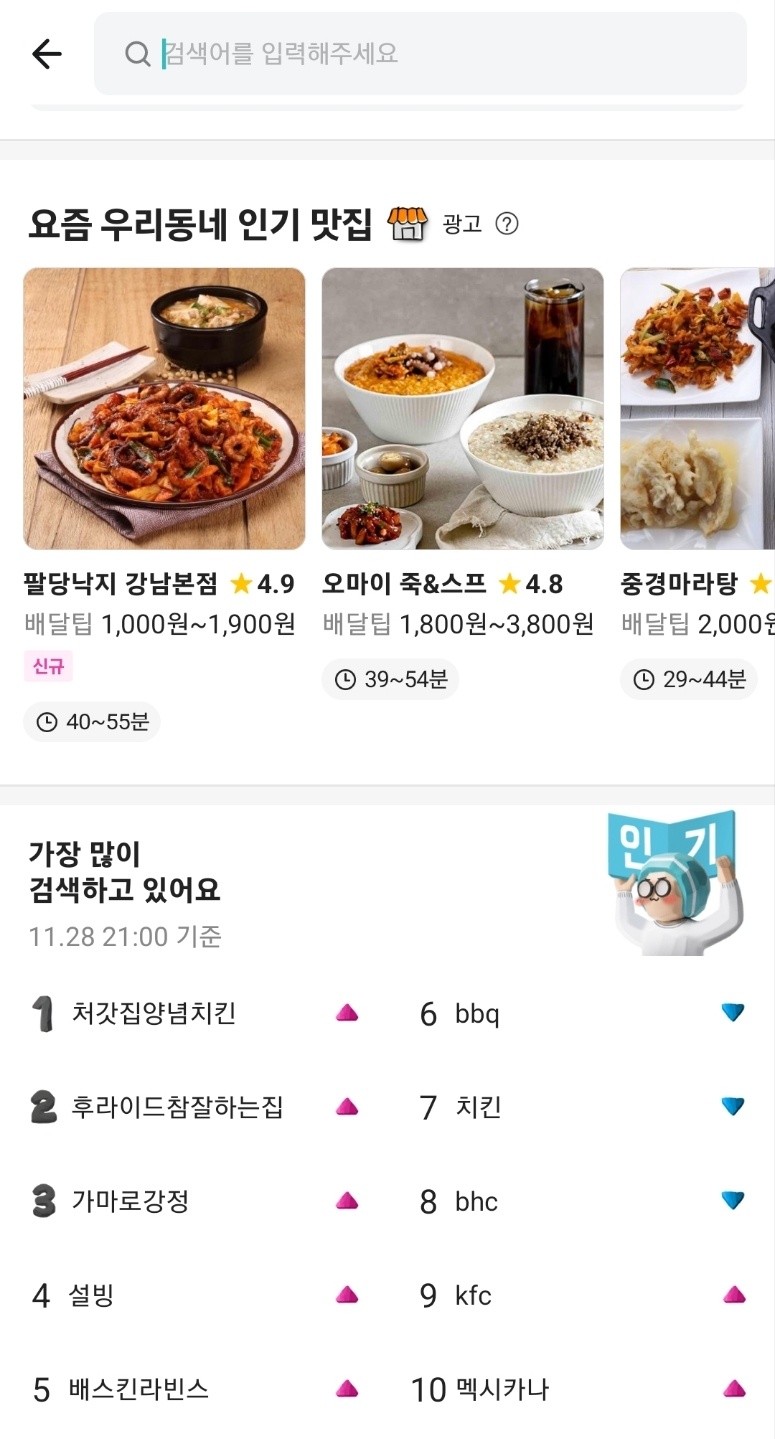This screenshot has height=1439, width=775.
Task: Click the pink up arrow beside kfc
Action: pos(734,1294)
